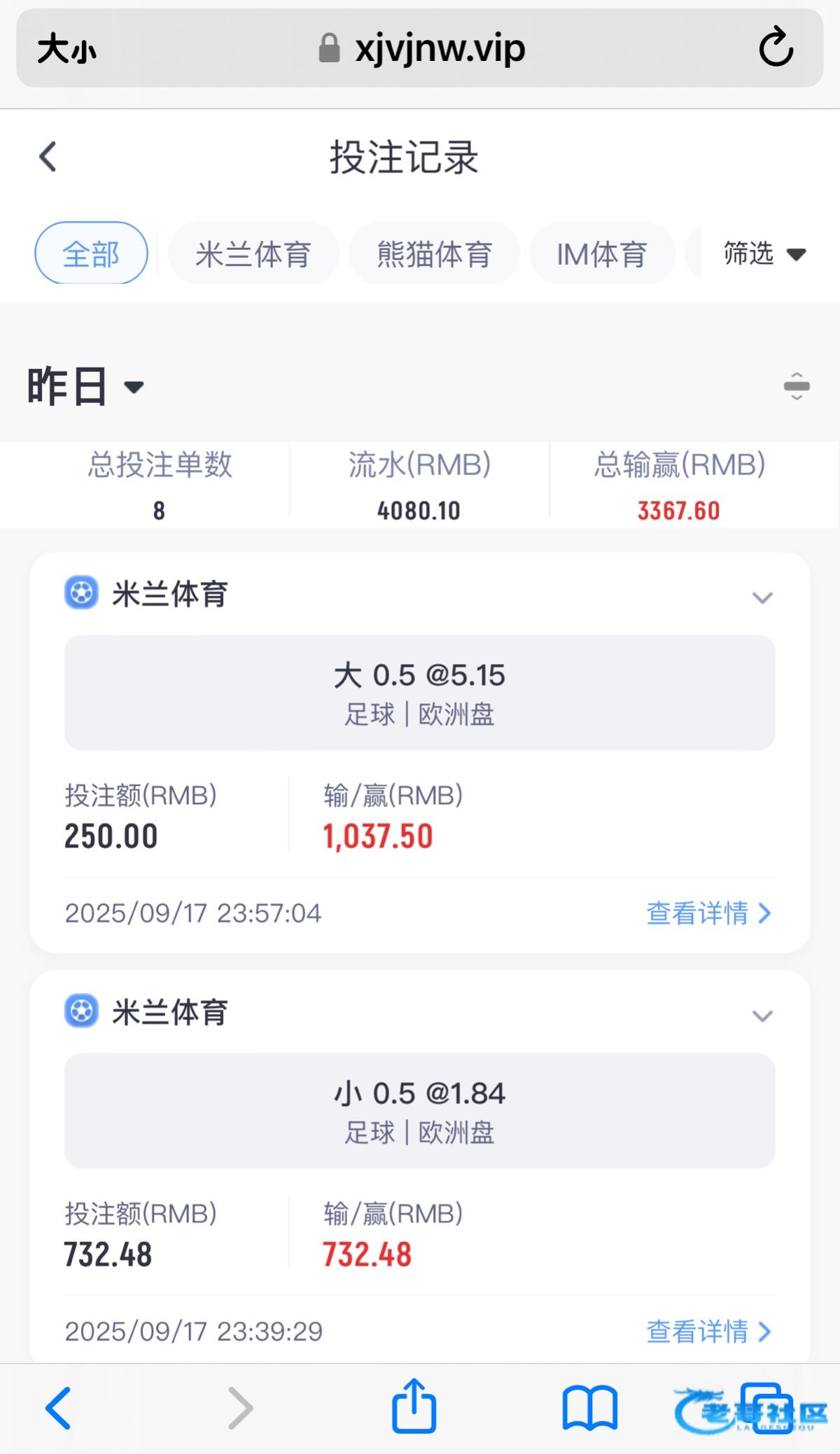The image size is (840, 1454).
Task: Expand the 小 0.5 @1.84 bet card
Action: [x=762, y=1016]
